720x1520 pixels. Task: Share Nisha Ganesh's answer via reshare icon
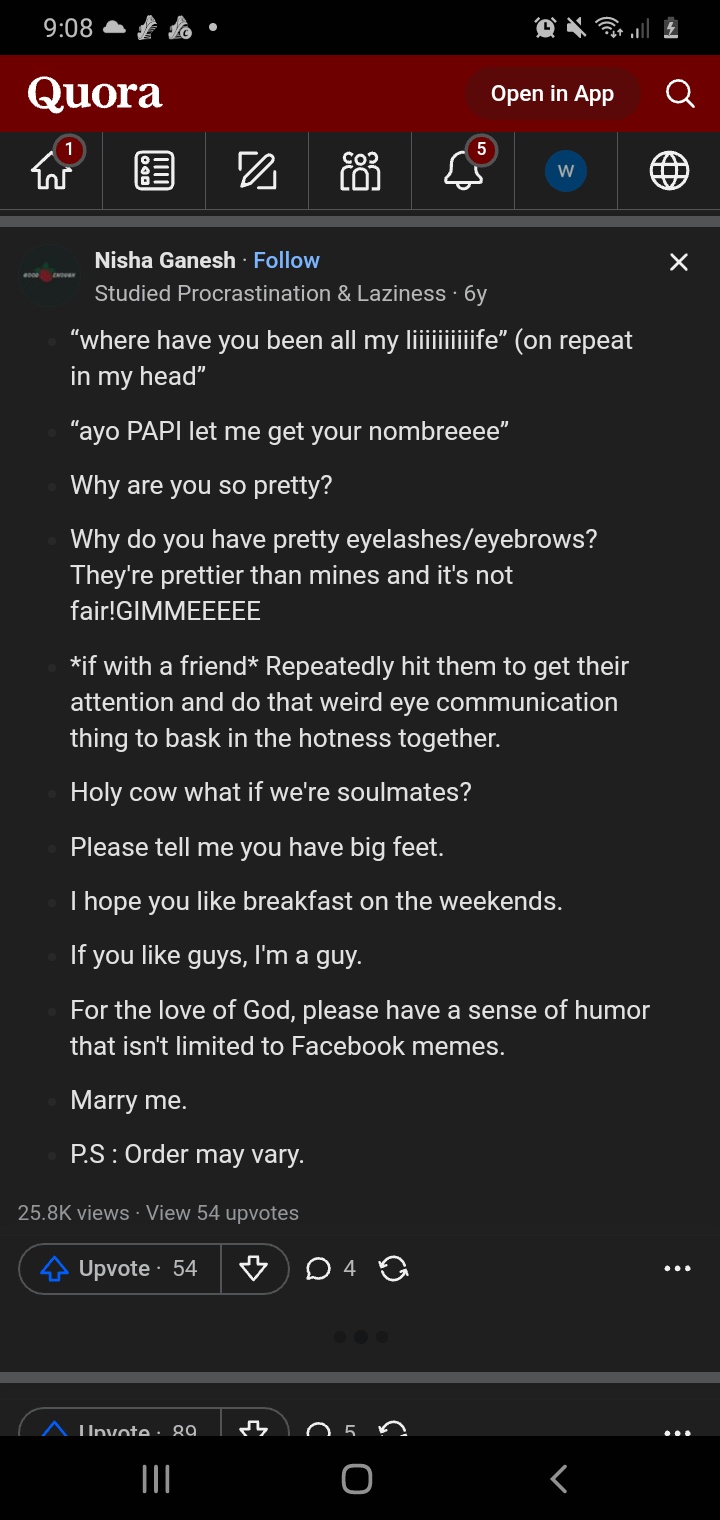[394, 1268]
